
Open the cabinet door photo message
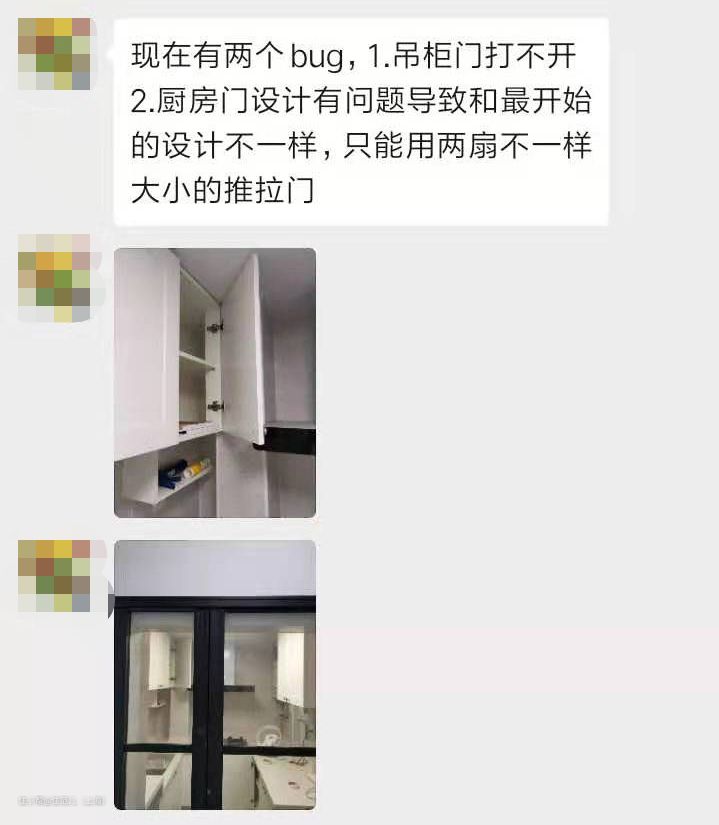[x=215, y=382]
